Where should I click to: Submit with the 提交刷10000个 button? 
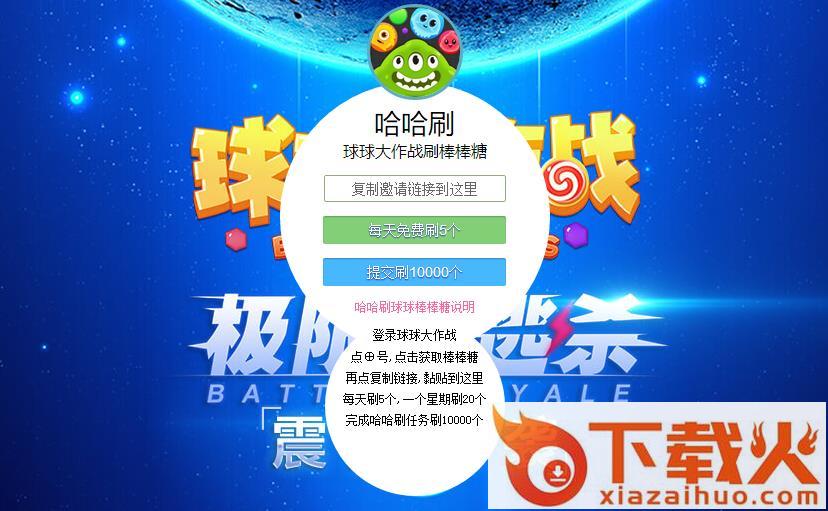point(414,272)
